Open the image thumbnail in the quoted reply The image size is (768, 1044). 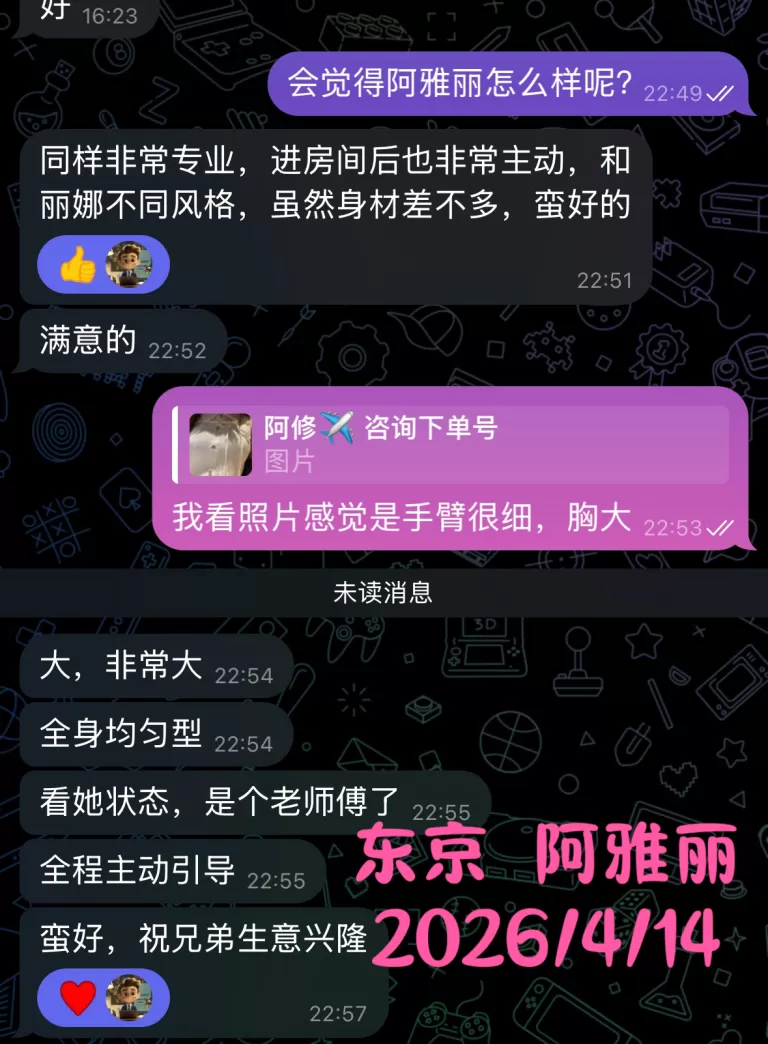pyautogui.click(x=219, y=444)
